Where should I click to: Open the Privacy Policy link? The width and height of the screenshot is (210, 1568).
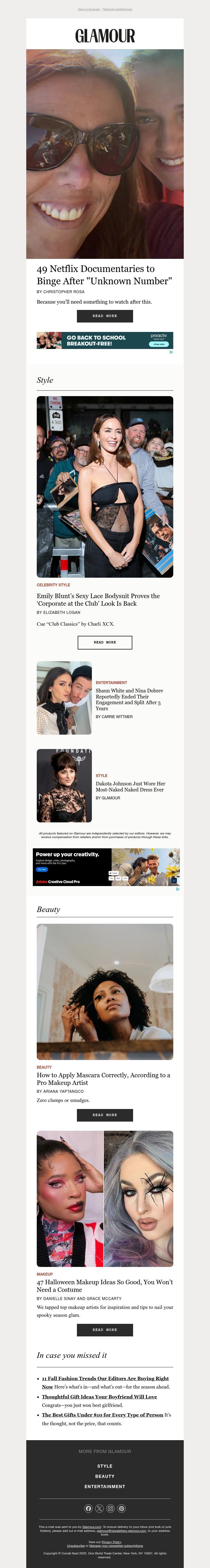click(x=111, y=1542)
